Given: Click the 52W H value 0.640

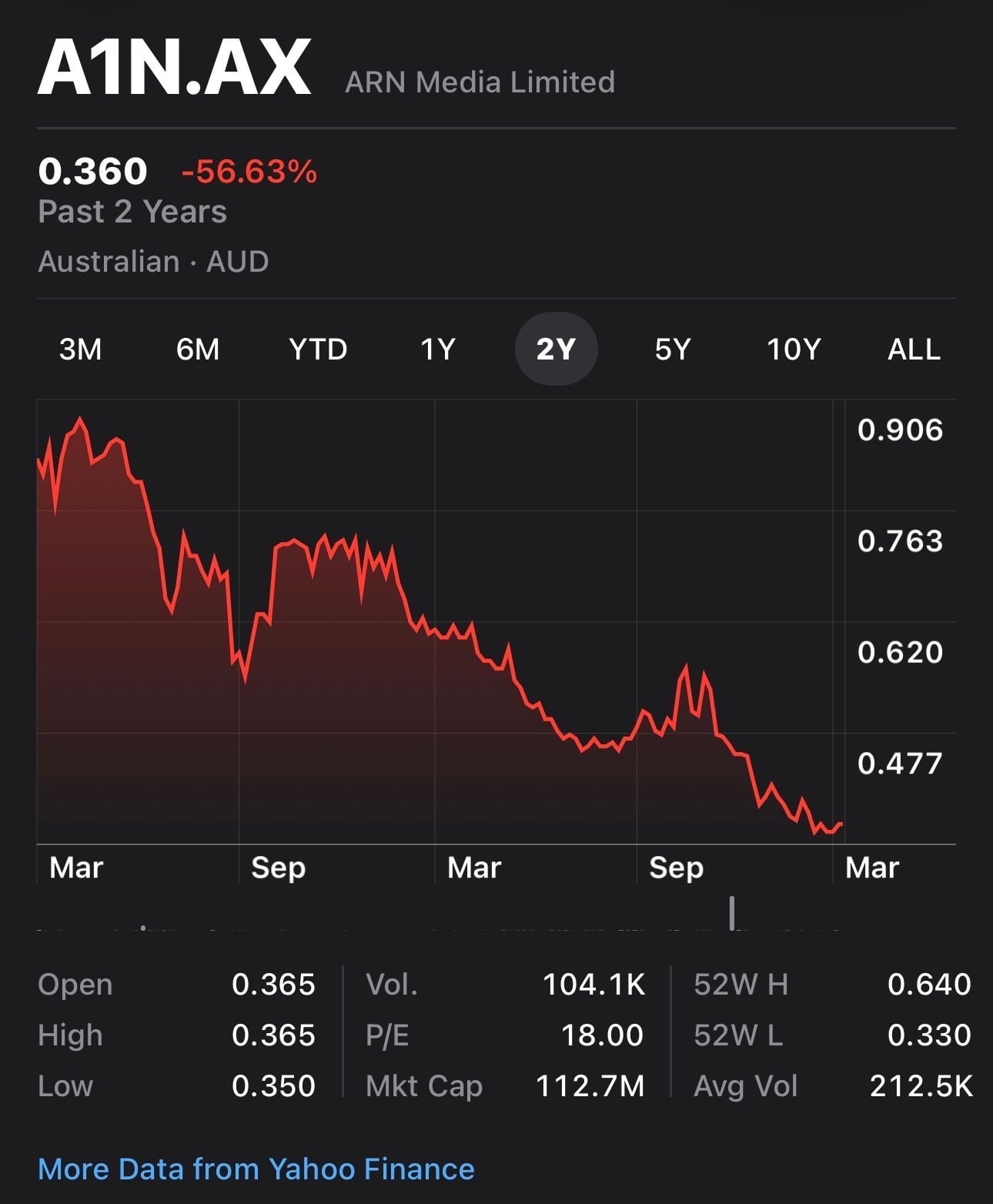Looking at the screenshot, I should coord(930,984).
